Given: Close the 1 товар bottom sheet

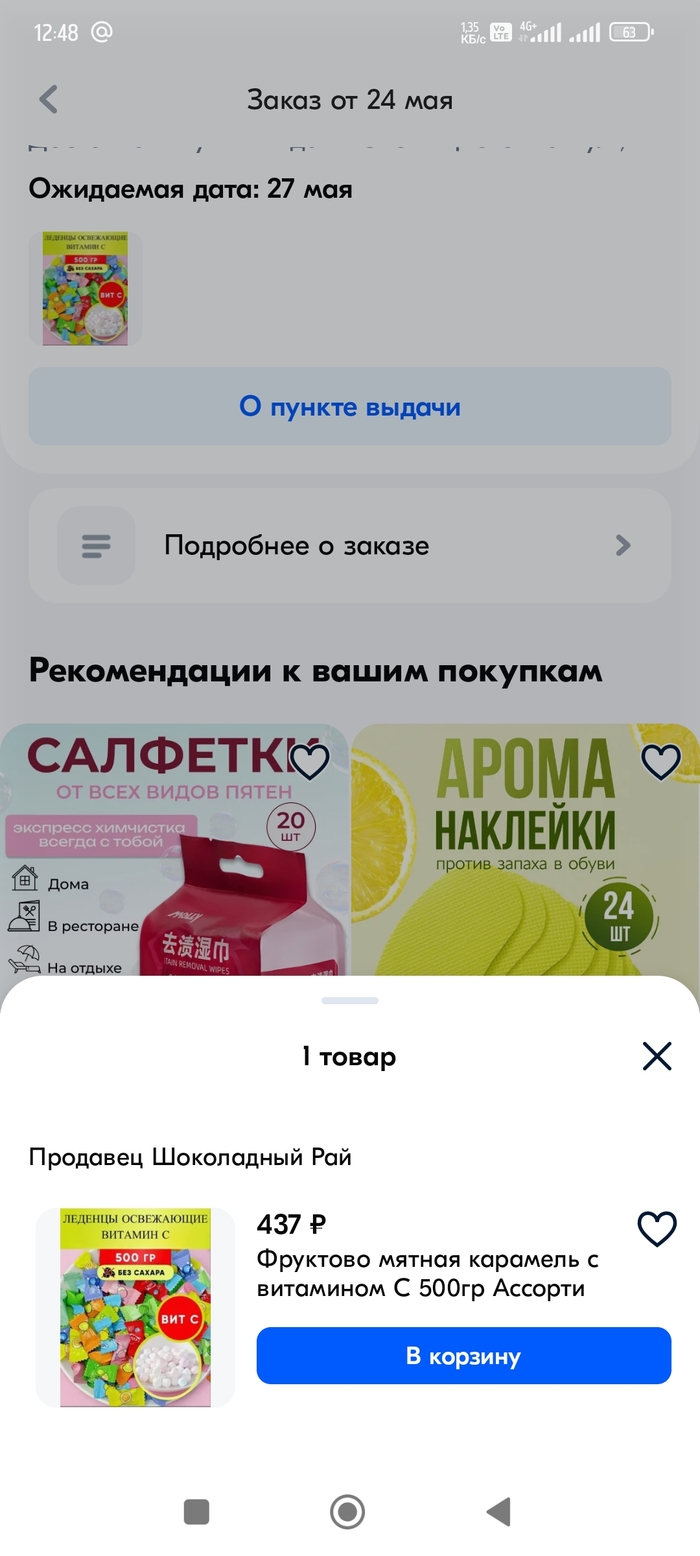Looking at the screenshot, I should click(x=656, y=1056).
